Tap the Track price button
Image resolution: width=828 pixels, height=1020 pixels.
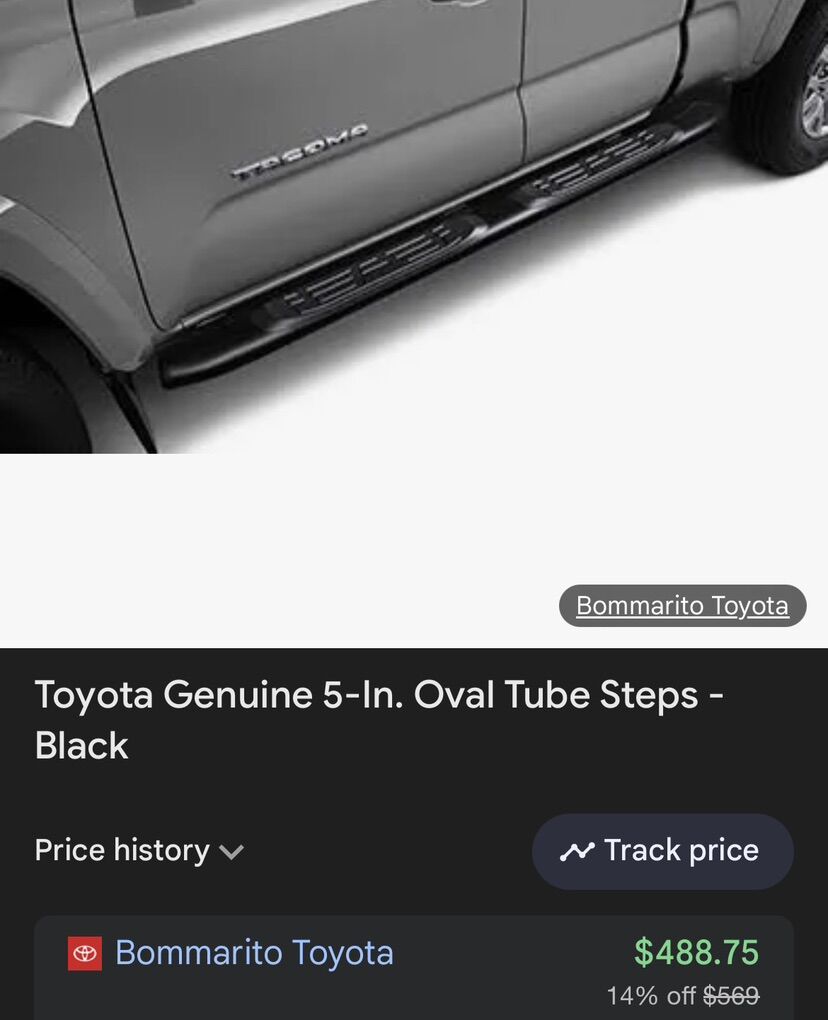(662, 851)
